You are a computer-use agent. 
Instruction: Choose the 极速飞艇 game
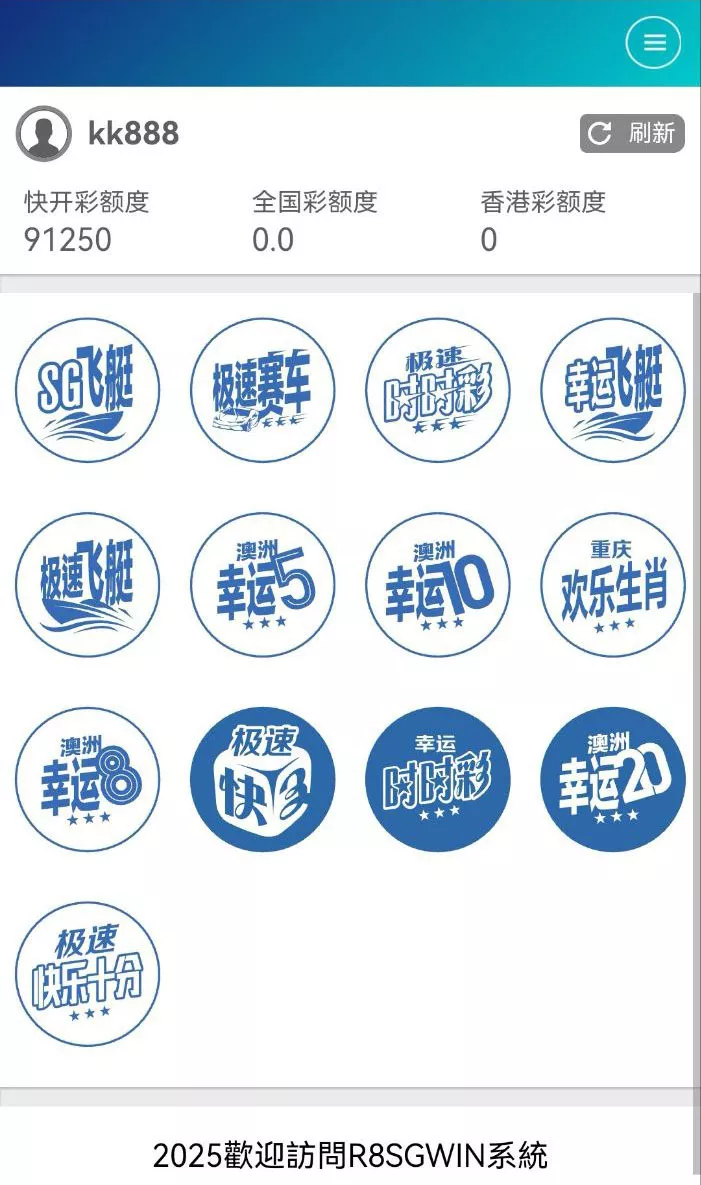(x=88, y=585)
